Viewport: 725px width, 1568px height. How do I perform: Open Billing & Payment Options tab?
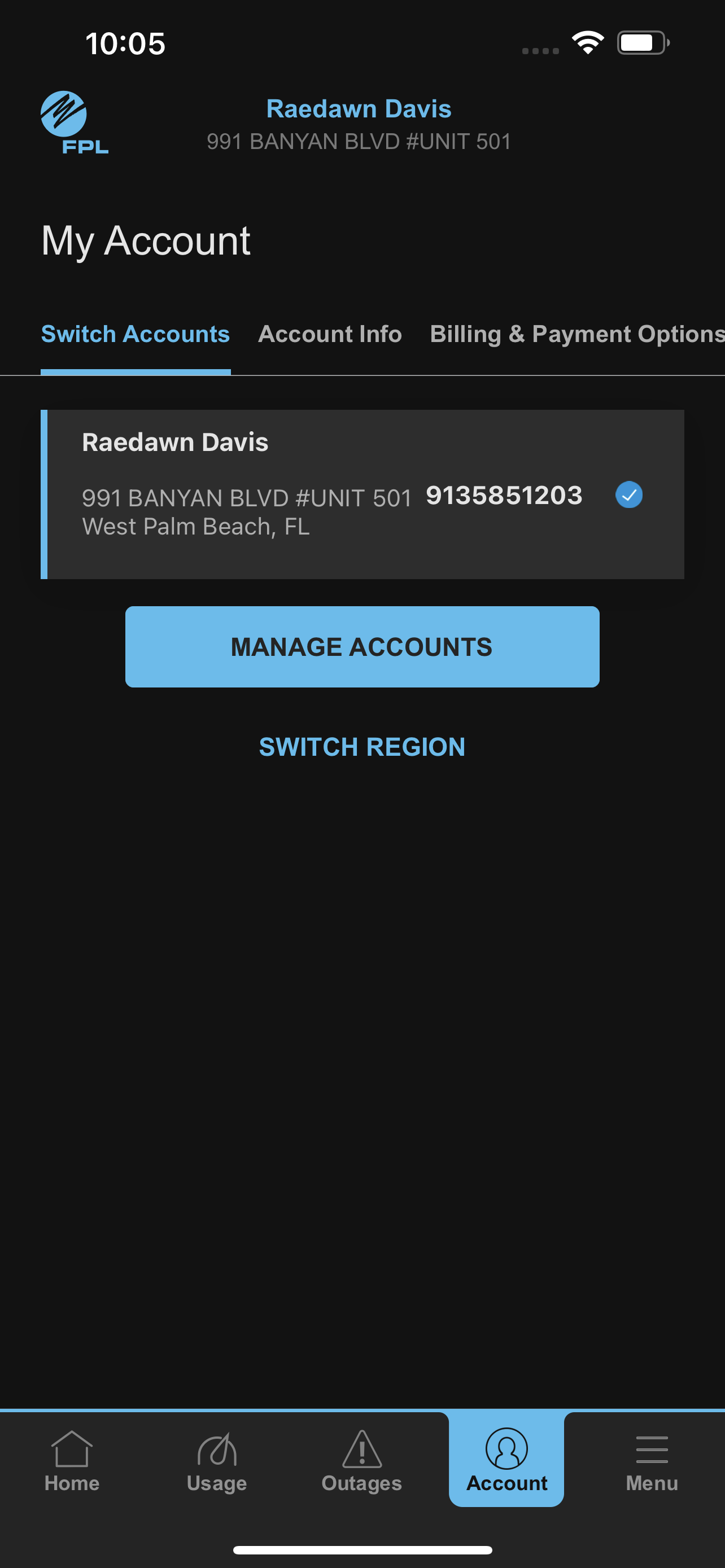[577, 334]
